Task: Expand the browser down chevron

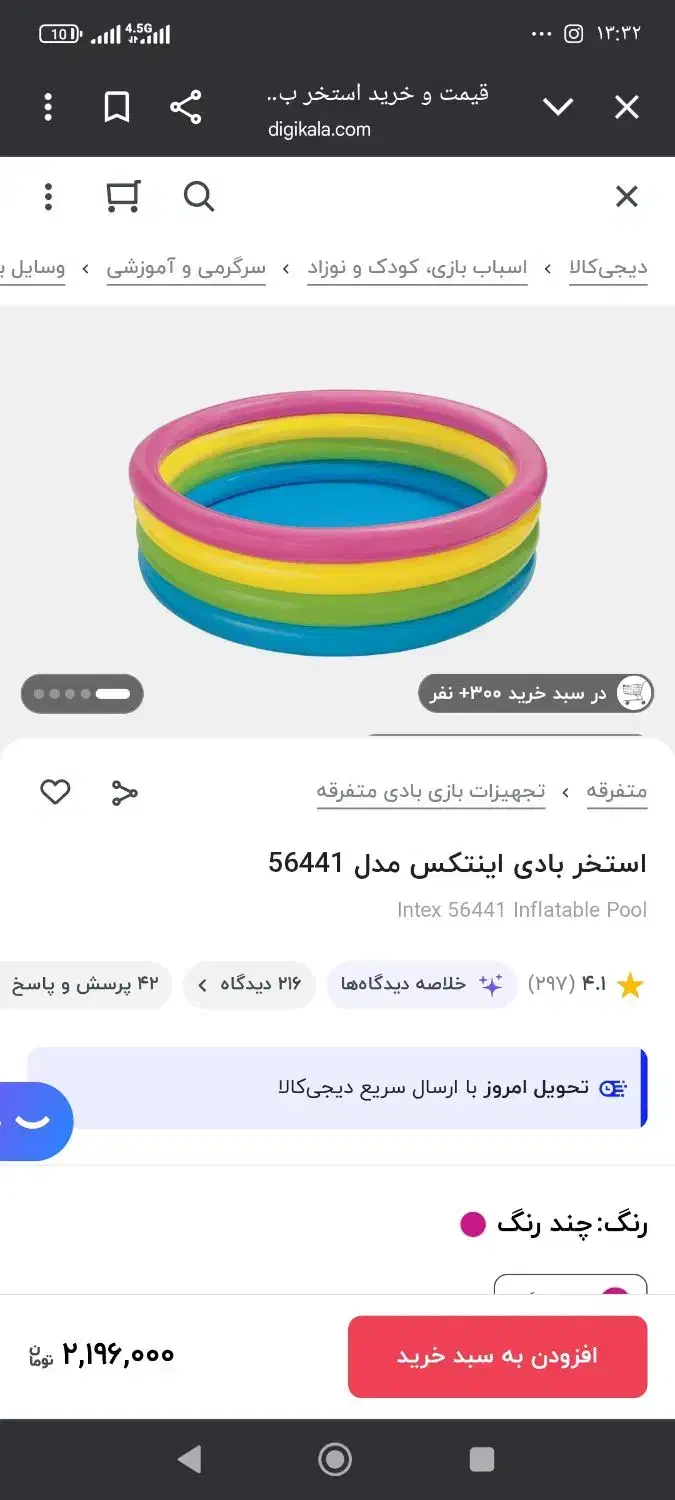Action: click(x=557, y=107)
